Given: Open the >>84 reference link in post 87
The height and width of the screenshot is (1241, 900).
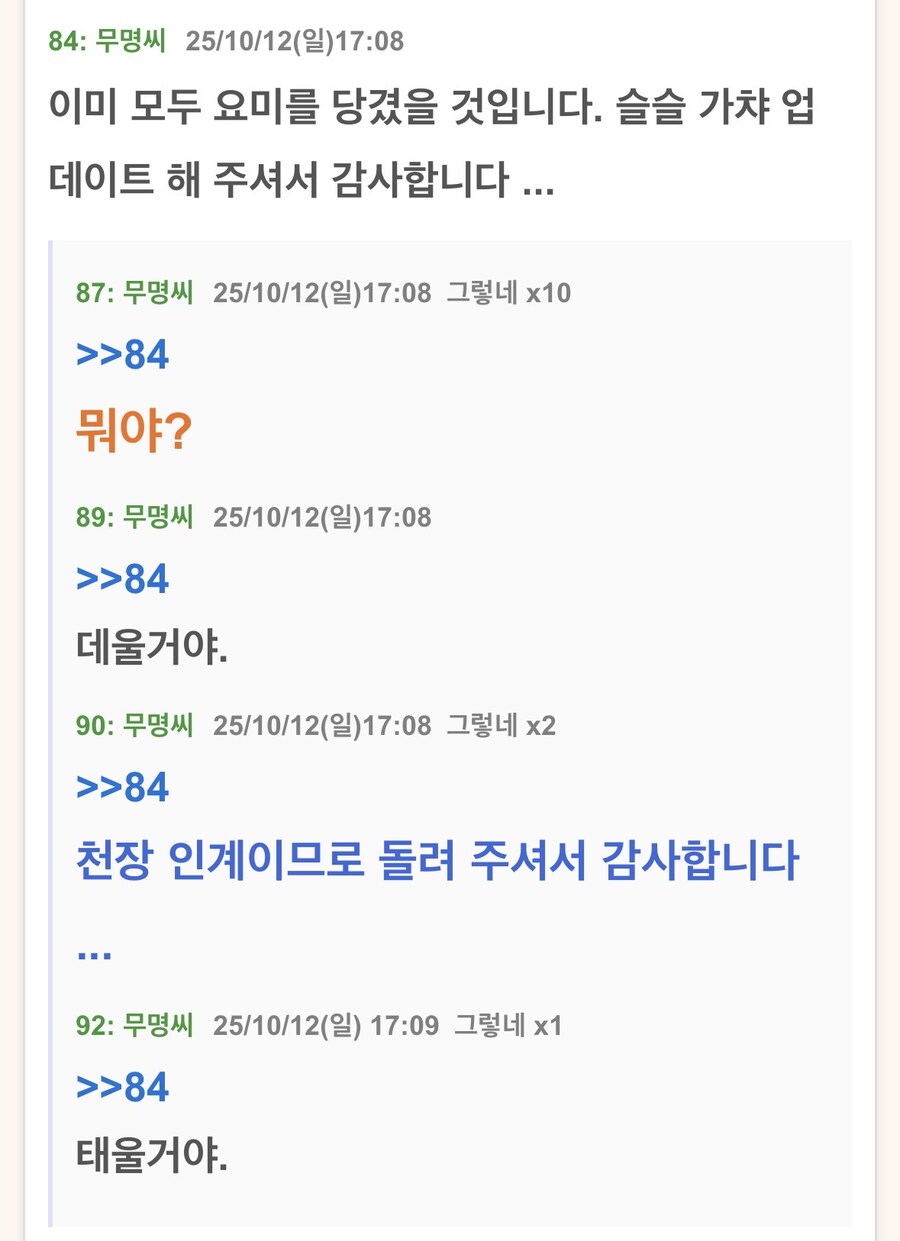Looking at the screenshot, I should [x=122, y=355].
